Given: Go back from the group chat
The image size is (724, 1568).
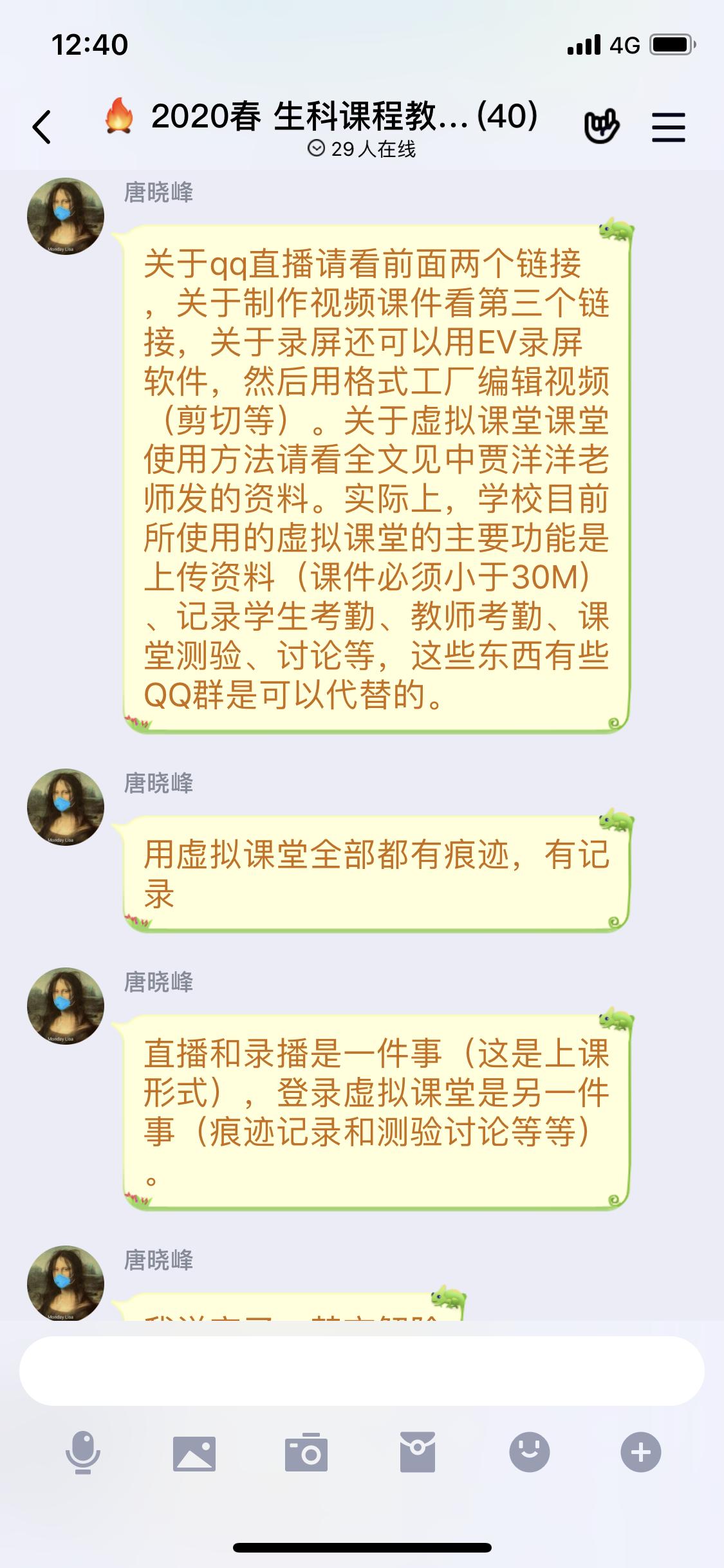Looking at the screenshot, I should point(42,127).
